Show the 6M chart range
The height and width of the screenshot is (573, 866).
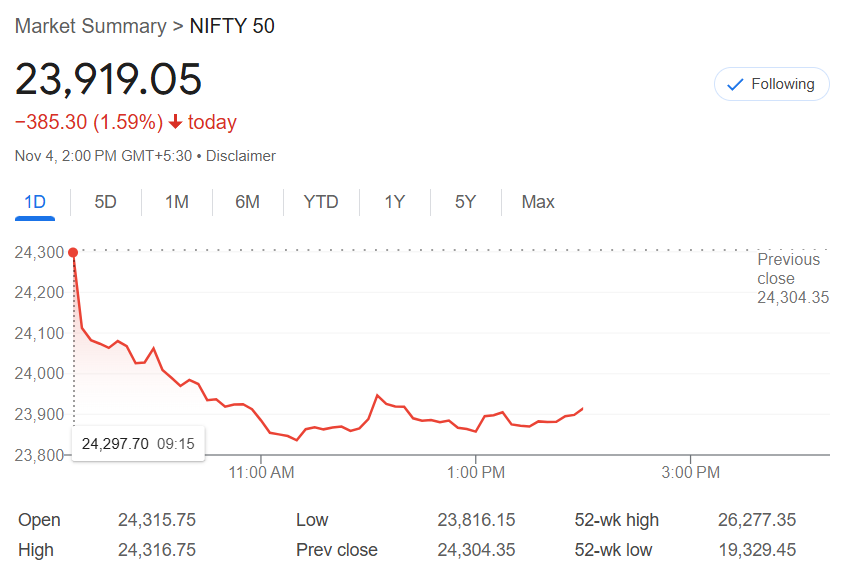[247, 202]
